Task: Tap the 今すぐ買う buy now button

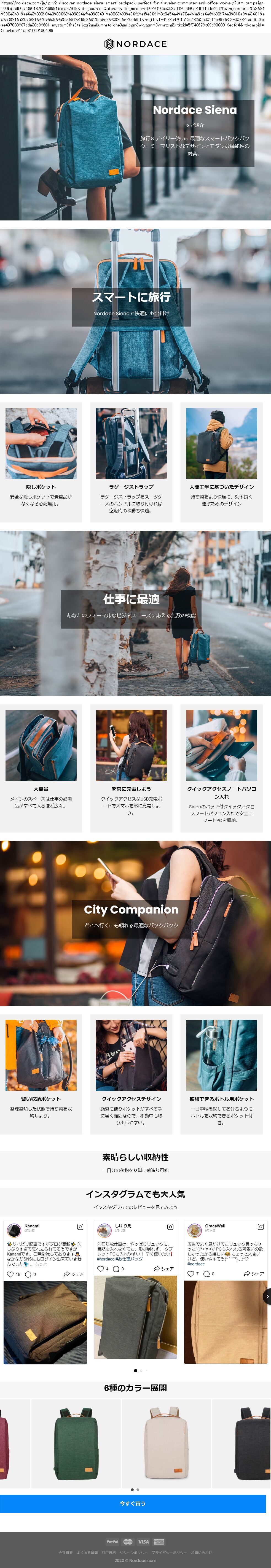Action: 133,1504
